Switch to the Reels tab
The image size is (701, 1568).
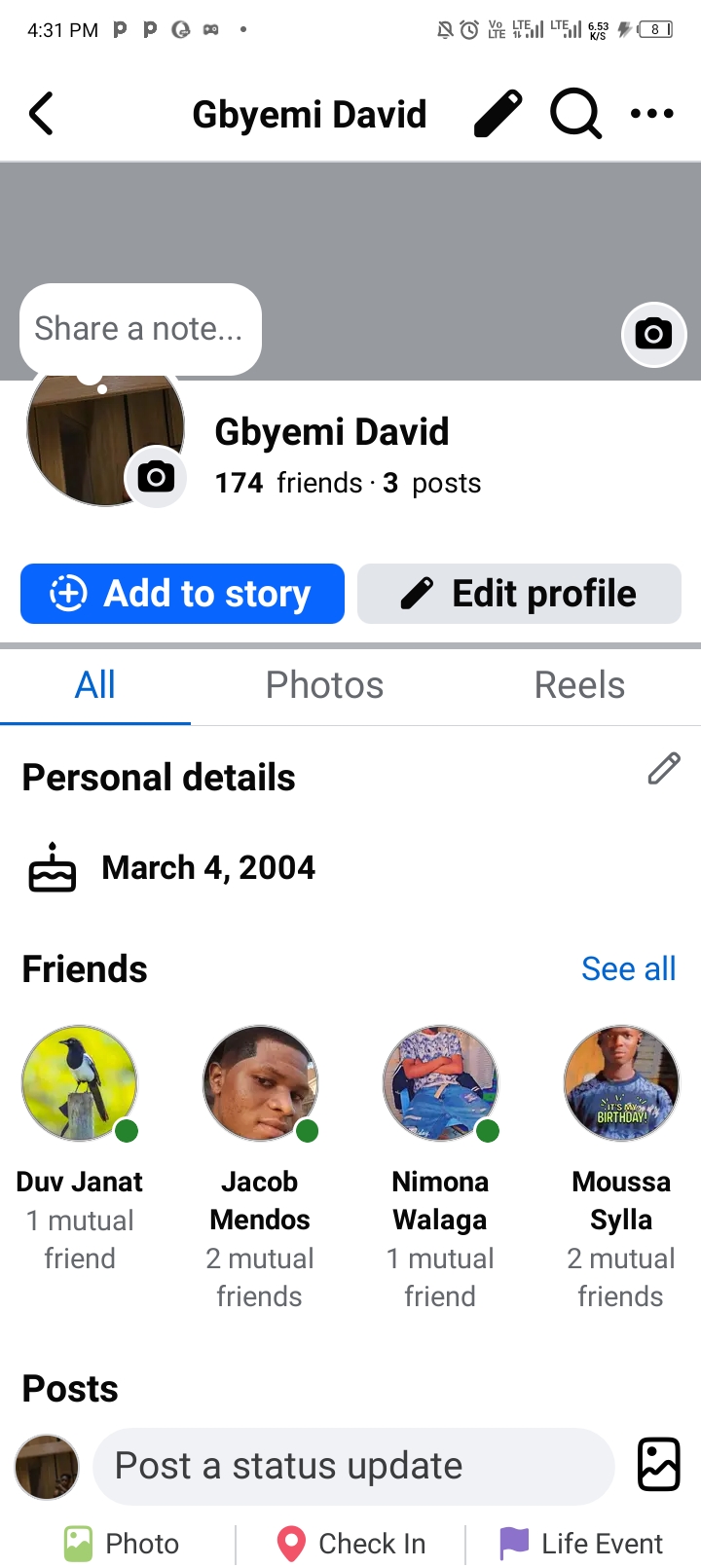pyautogui.click(x=579, y=685)
